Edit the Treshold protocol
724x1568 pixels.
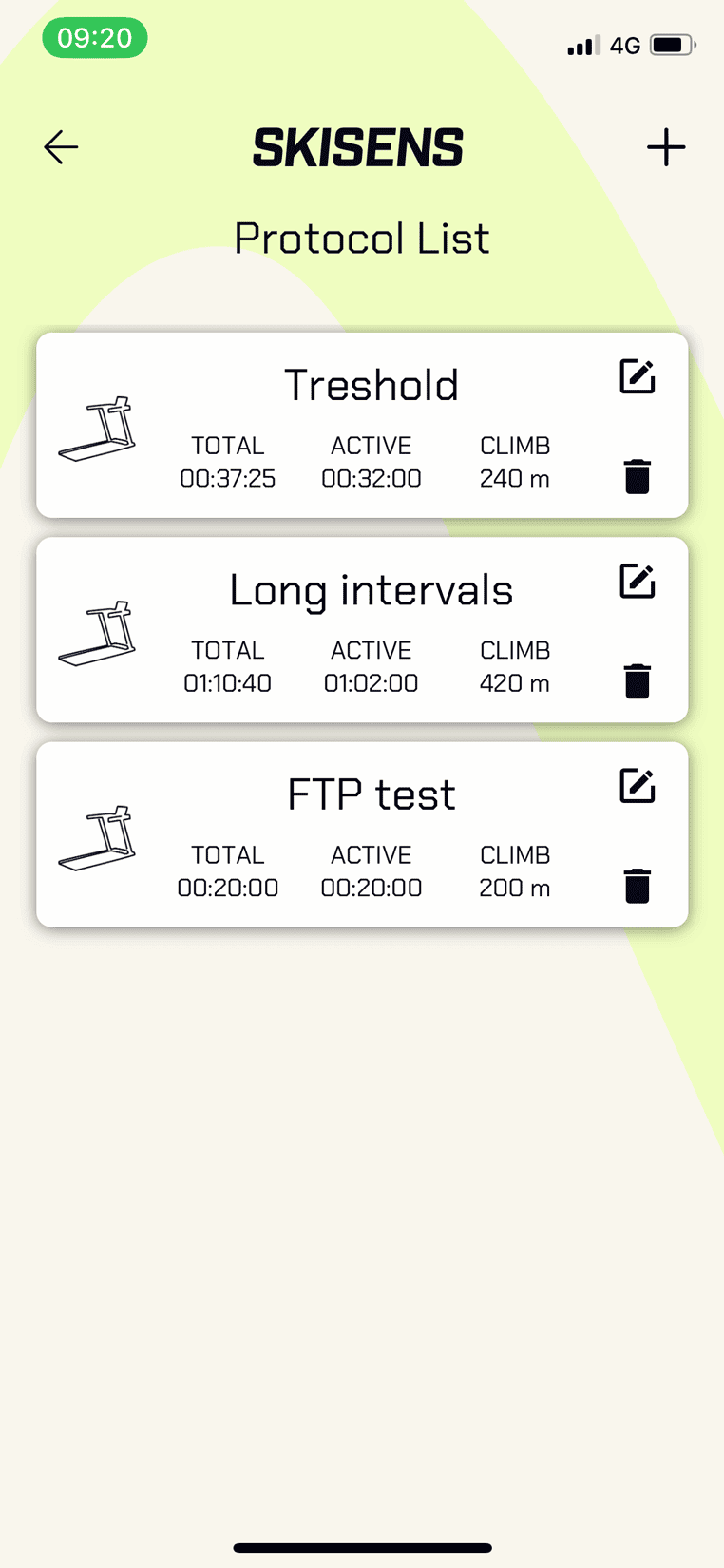click(638, 376)
